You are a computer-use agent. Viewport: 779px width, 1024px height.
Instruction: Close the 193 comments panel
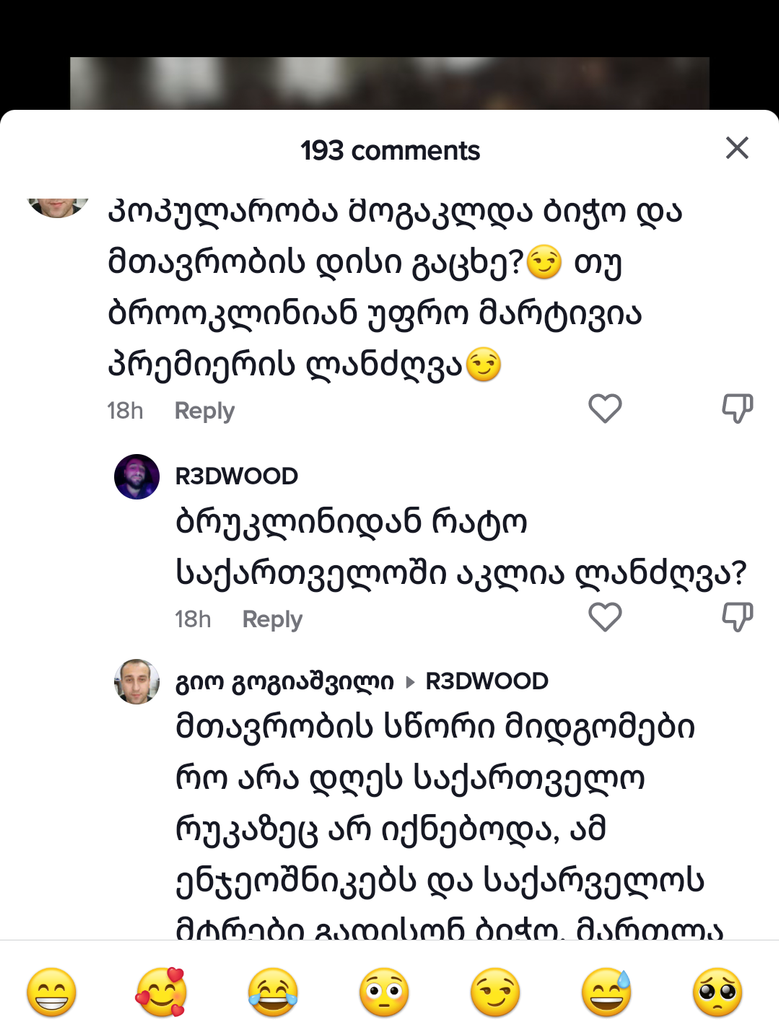(737, 149)
